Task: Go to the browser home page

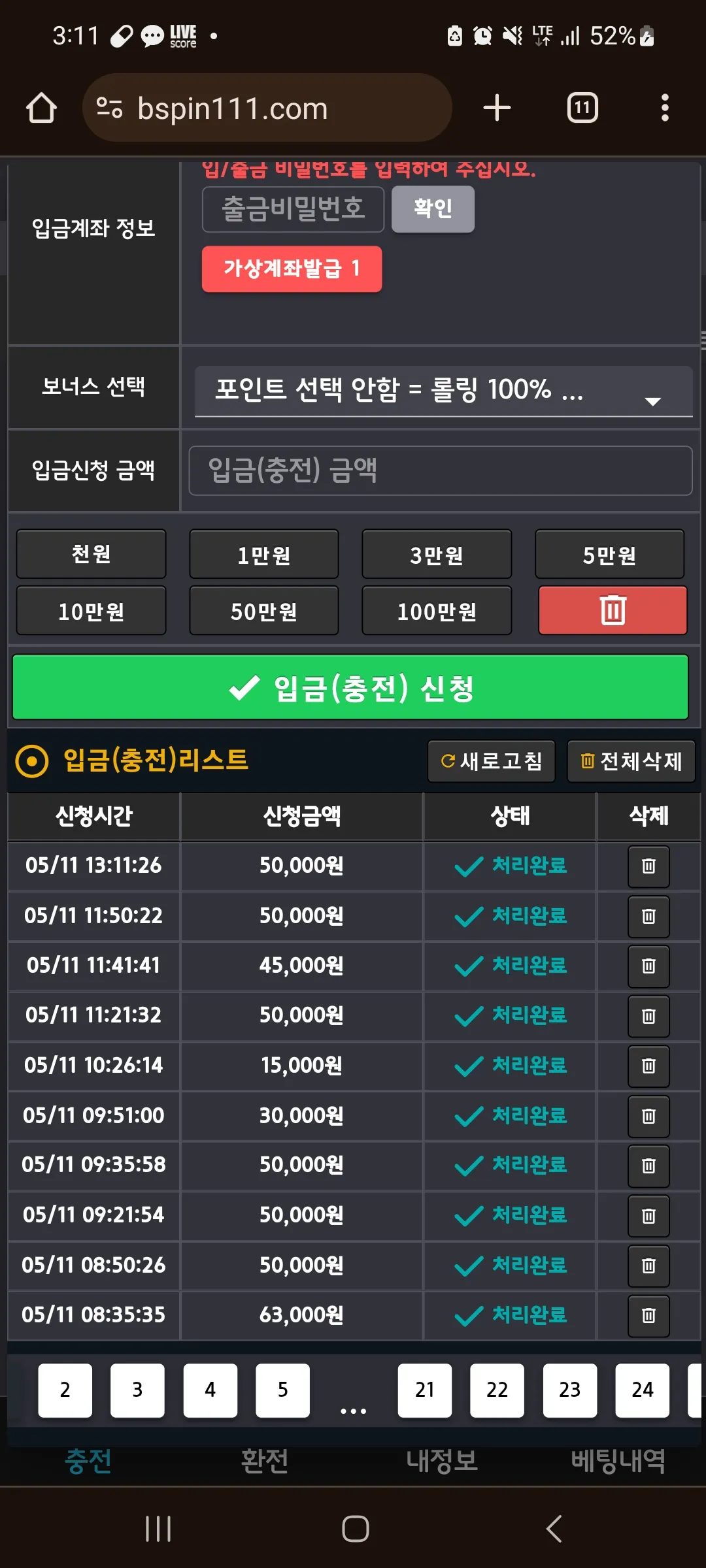Action: click(41, 108)
